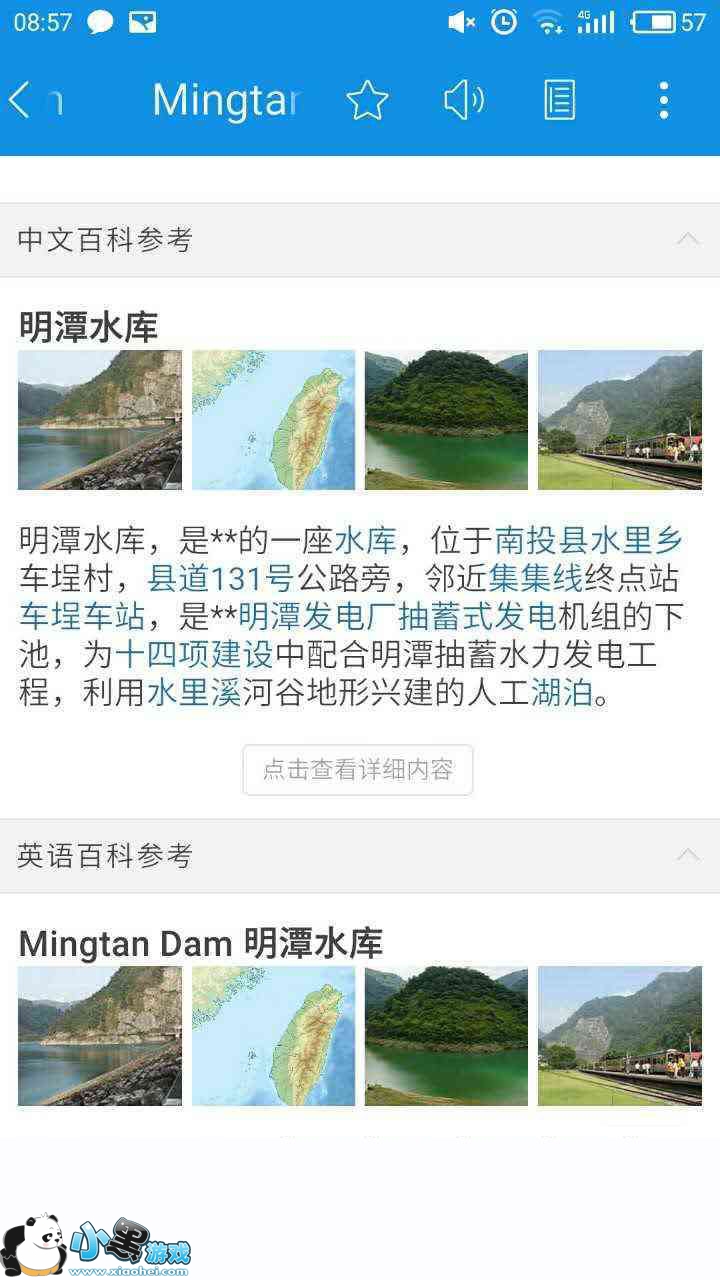Open the notes page icon

[x=559, y=100]
